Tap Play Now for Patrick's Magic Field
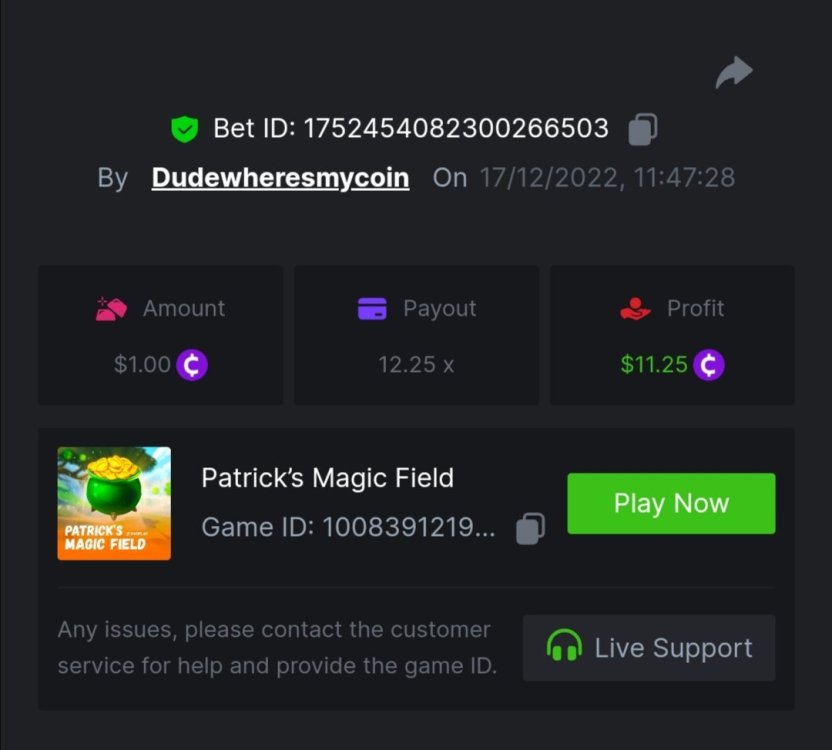This screenshot has width=832, height=750. 671,503
